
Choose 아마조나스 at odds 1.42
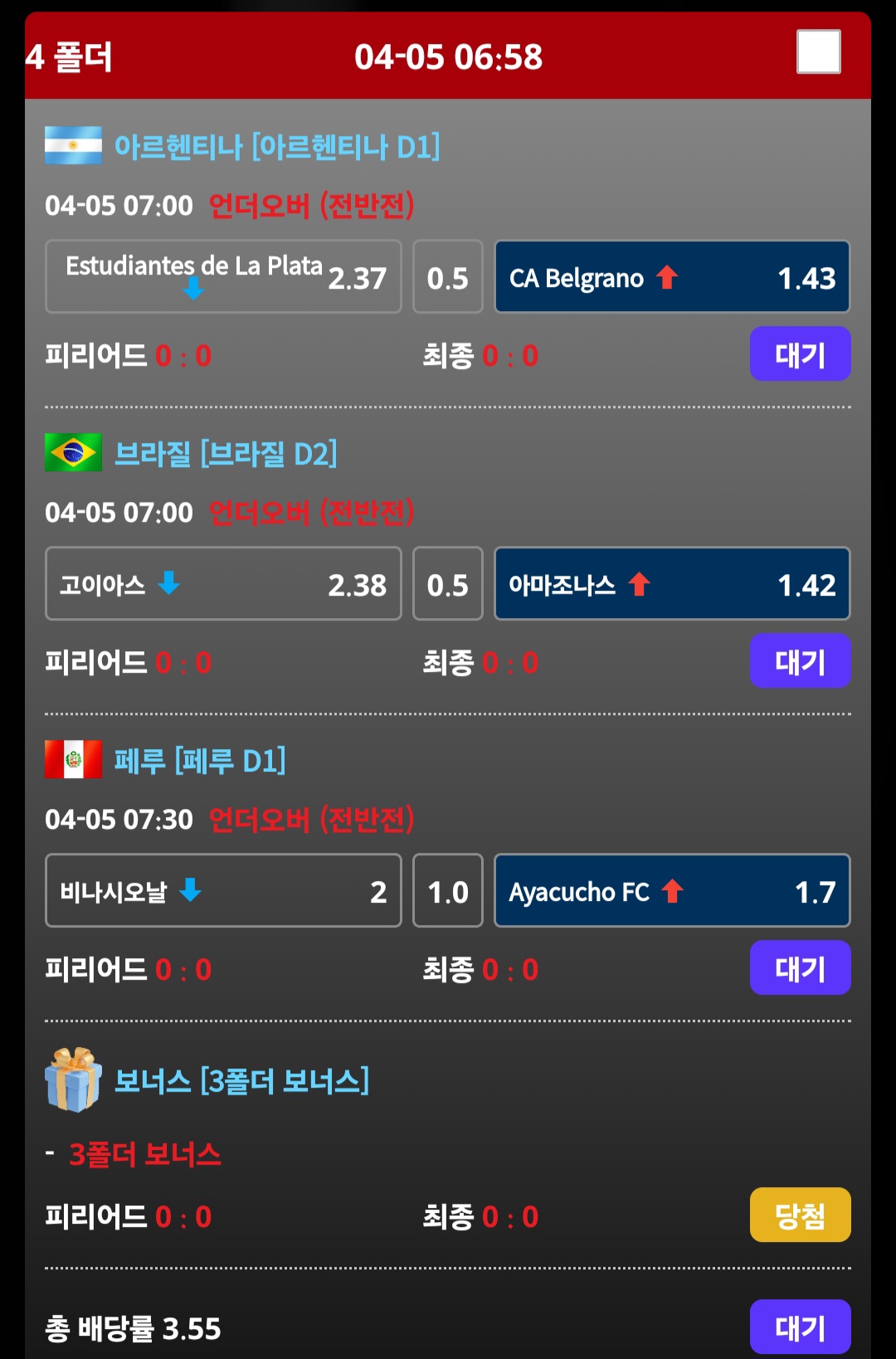pyautogui.click(x=672, y=583)
